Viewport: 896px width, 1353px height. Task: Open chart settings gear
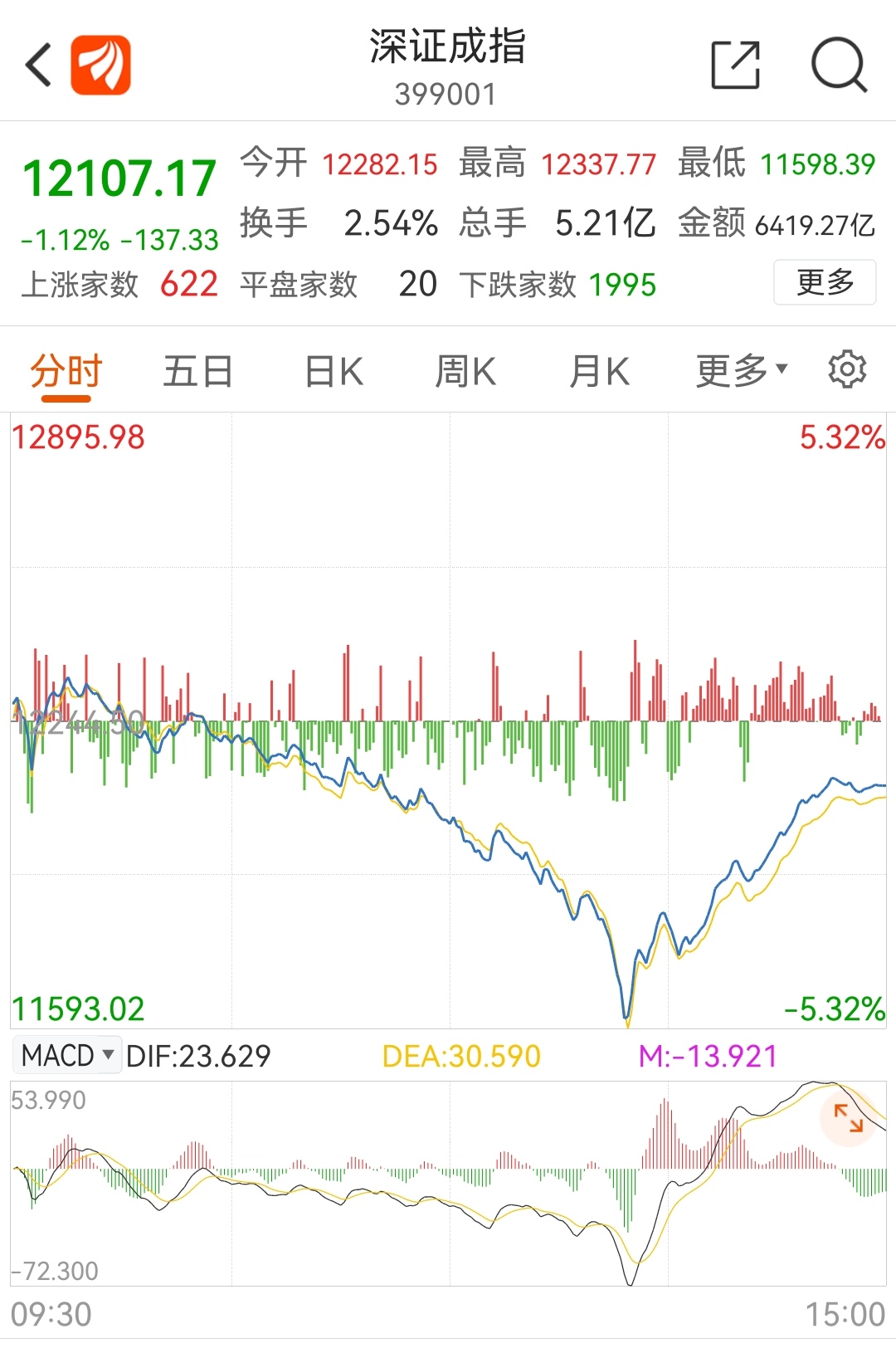(x=847, y=369)
